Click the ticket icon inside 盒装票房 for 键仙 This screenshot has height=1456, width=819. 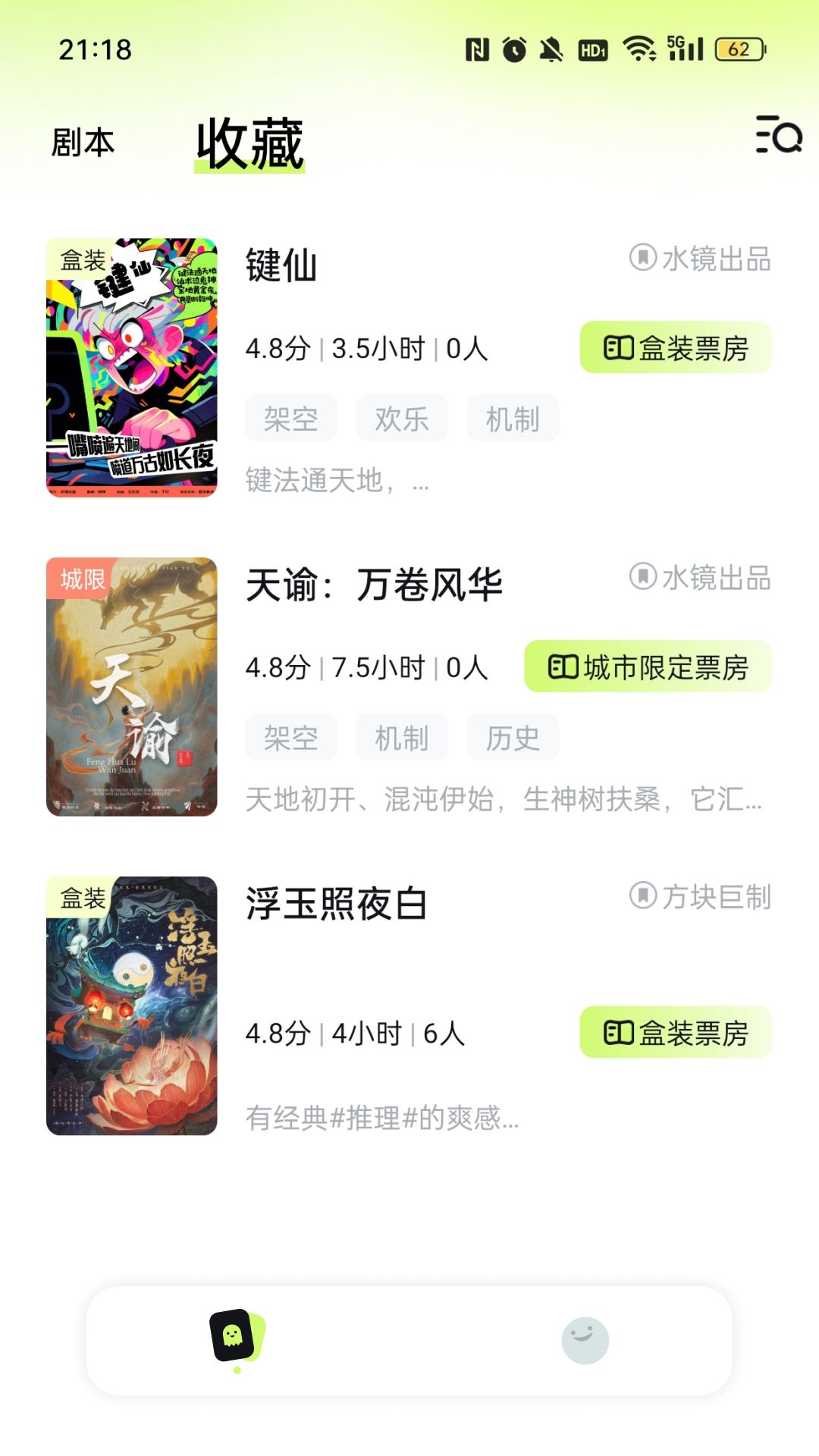[617, 347]
